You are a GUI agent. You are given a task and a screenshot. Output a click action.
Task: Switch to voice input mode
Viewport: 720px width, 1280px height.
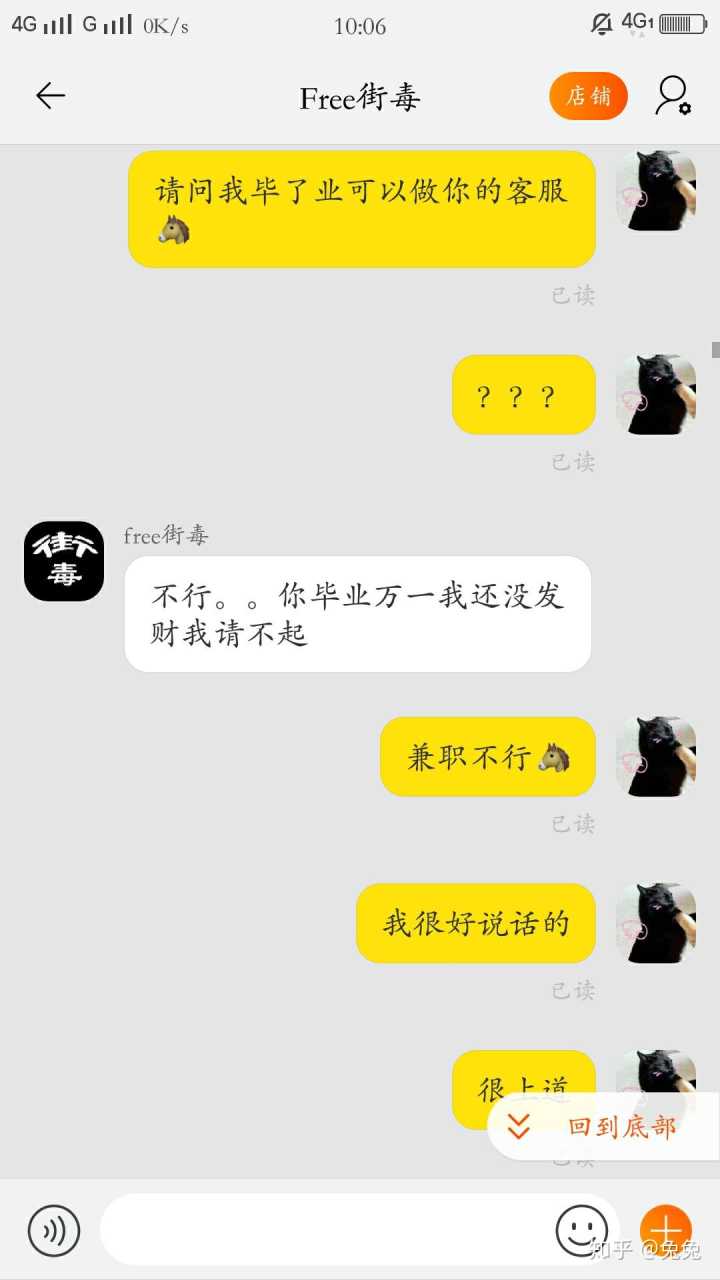[54, 1230]
